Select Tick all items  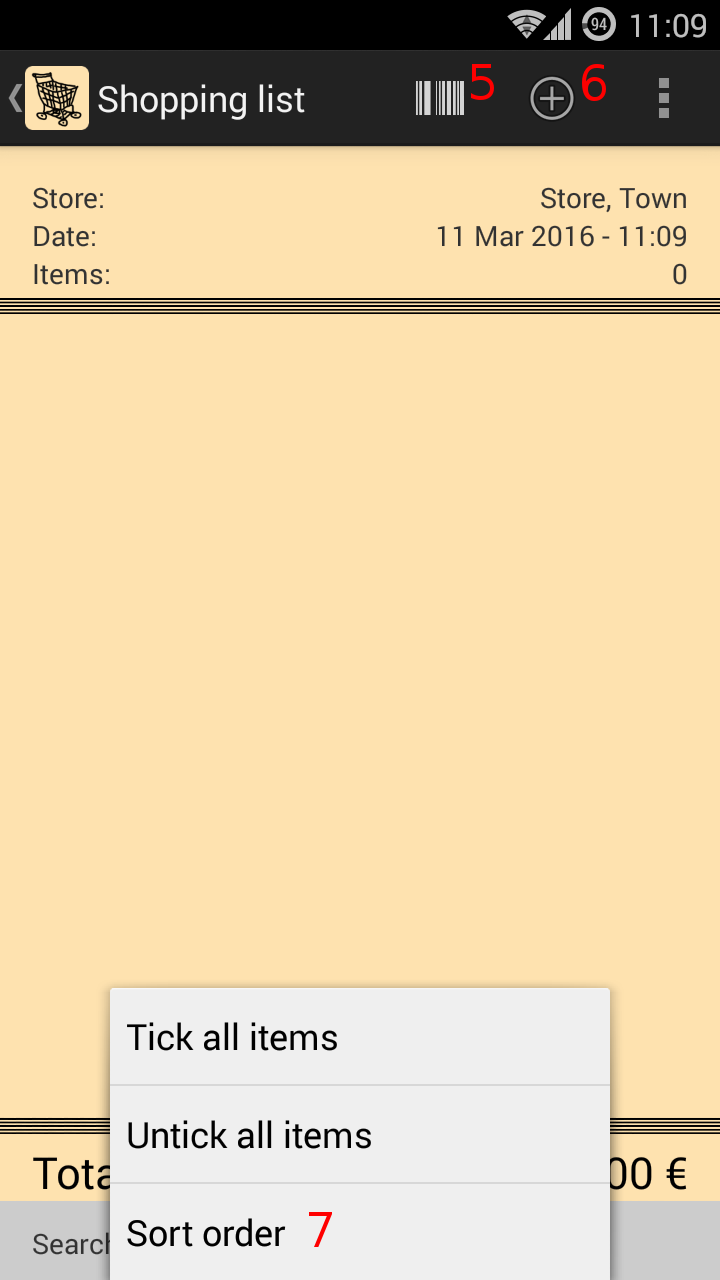(x=360, y=1037)
